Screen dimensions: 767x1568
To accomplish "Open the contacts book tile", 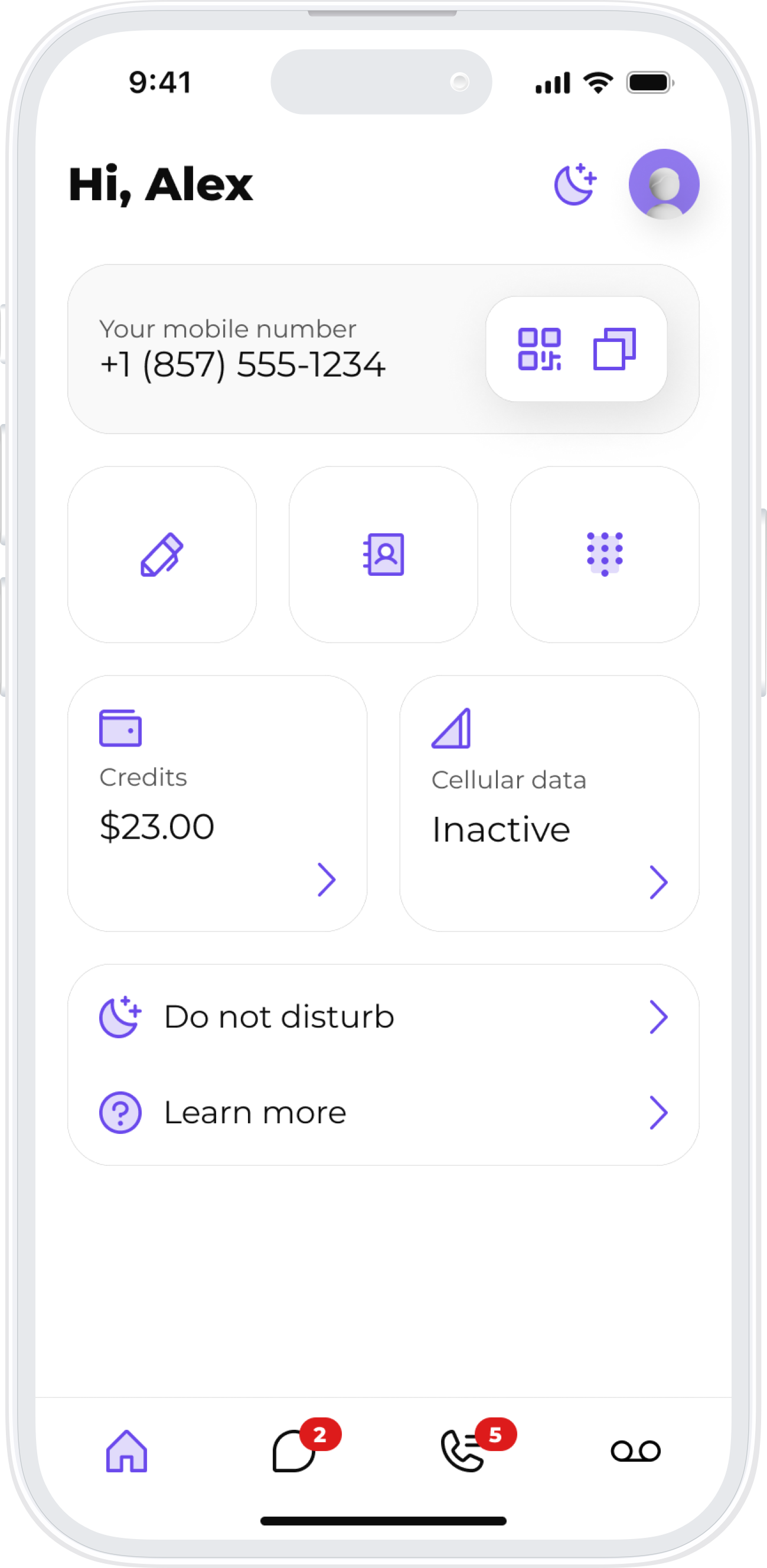I will click(384, 554).
